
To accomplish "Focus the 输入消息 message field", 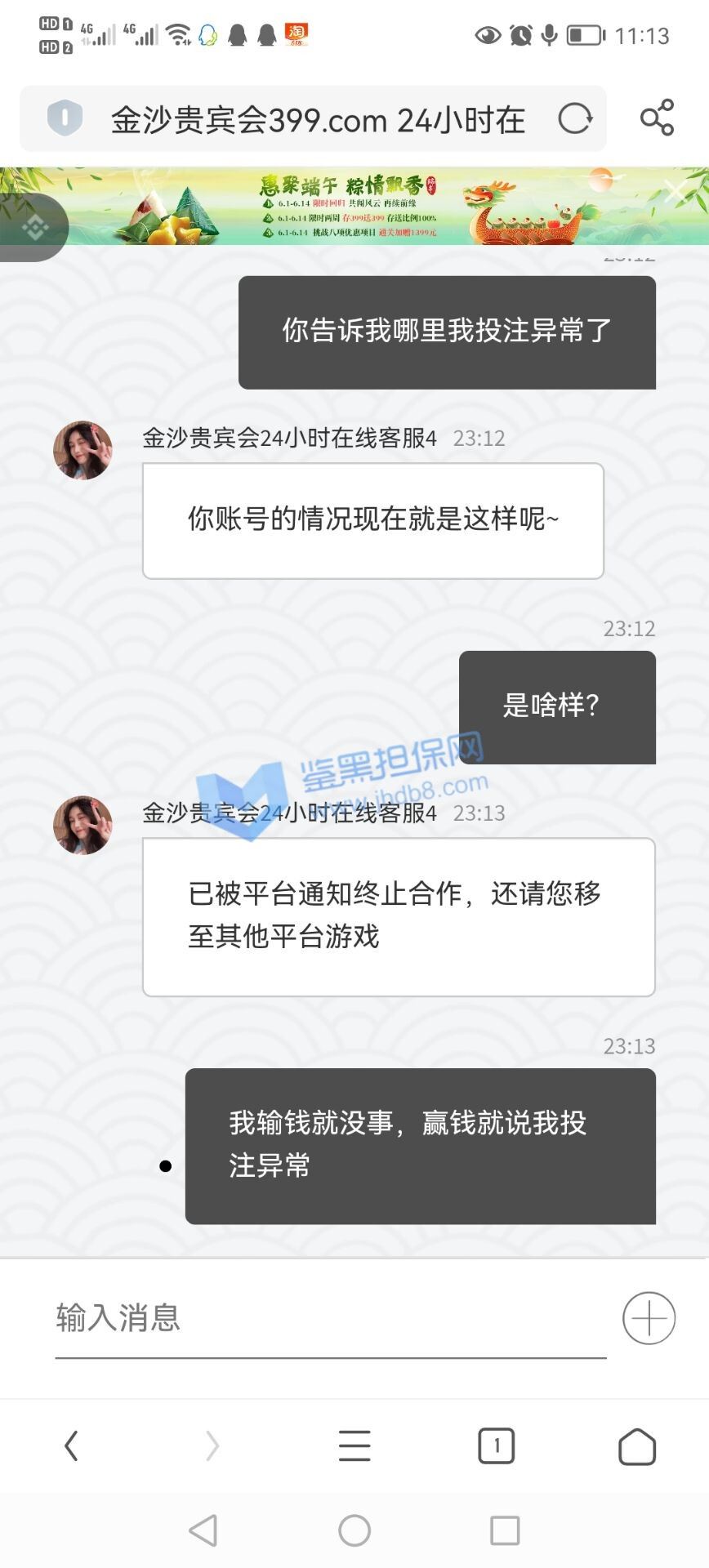I will pyautogui.click(x=330, y=1317).
